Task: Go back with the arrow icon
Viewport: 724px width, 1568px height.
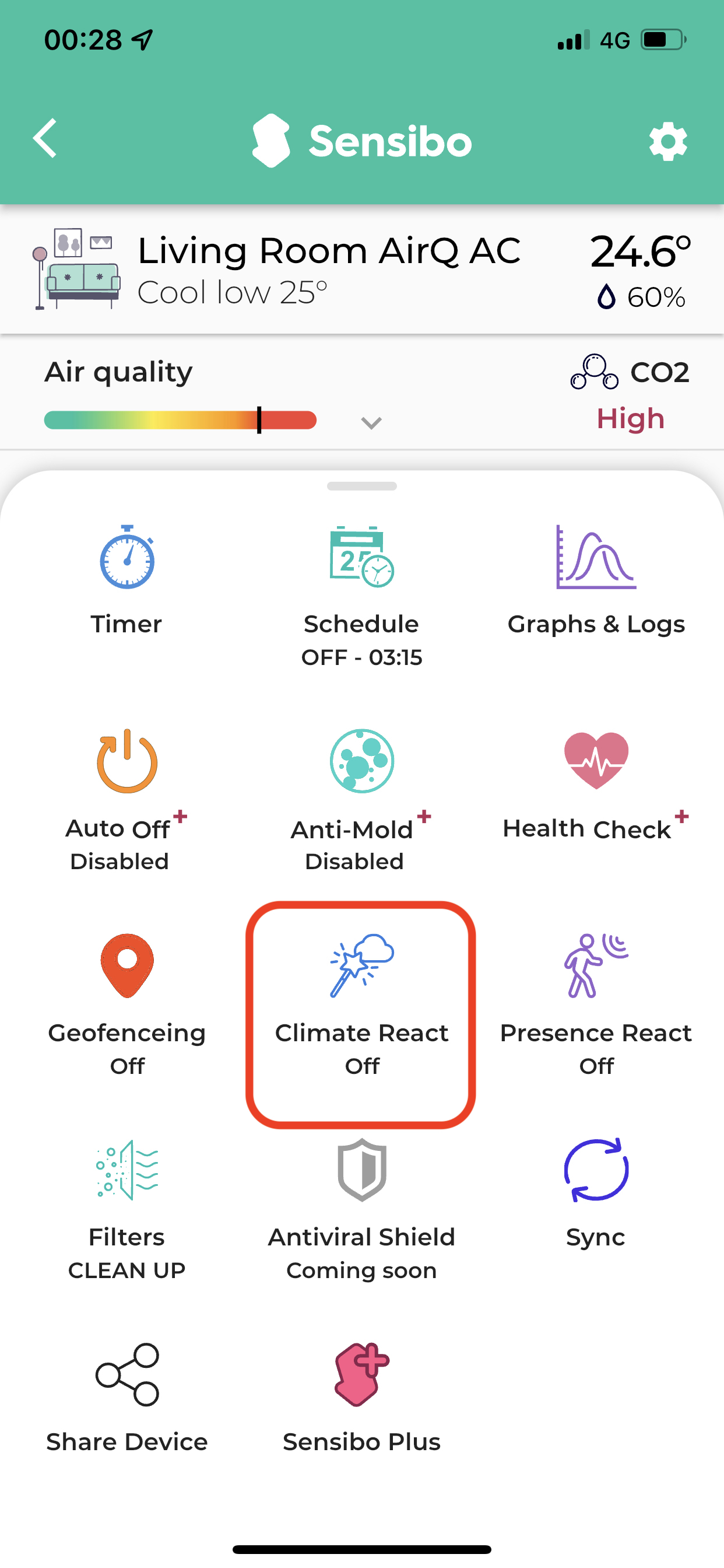Action: pos(45,139)
